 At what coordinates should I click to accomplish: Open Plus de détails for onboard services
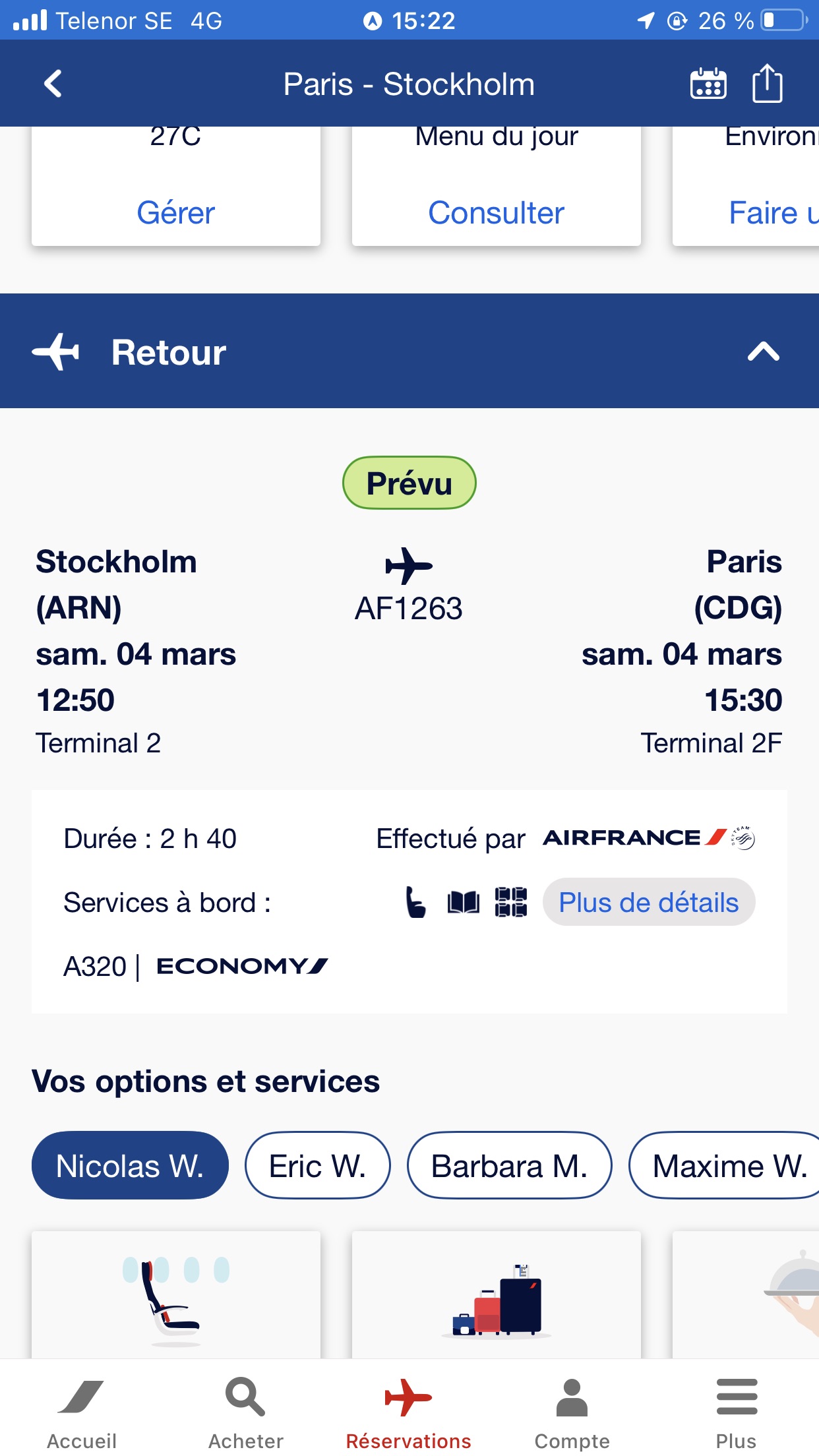tap(649, 902)
